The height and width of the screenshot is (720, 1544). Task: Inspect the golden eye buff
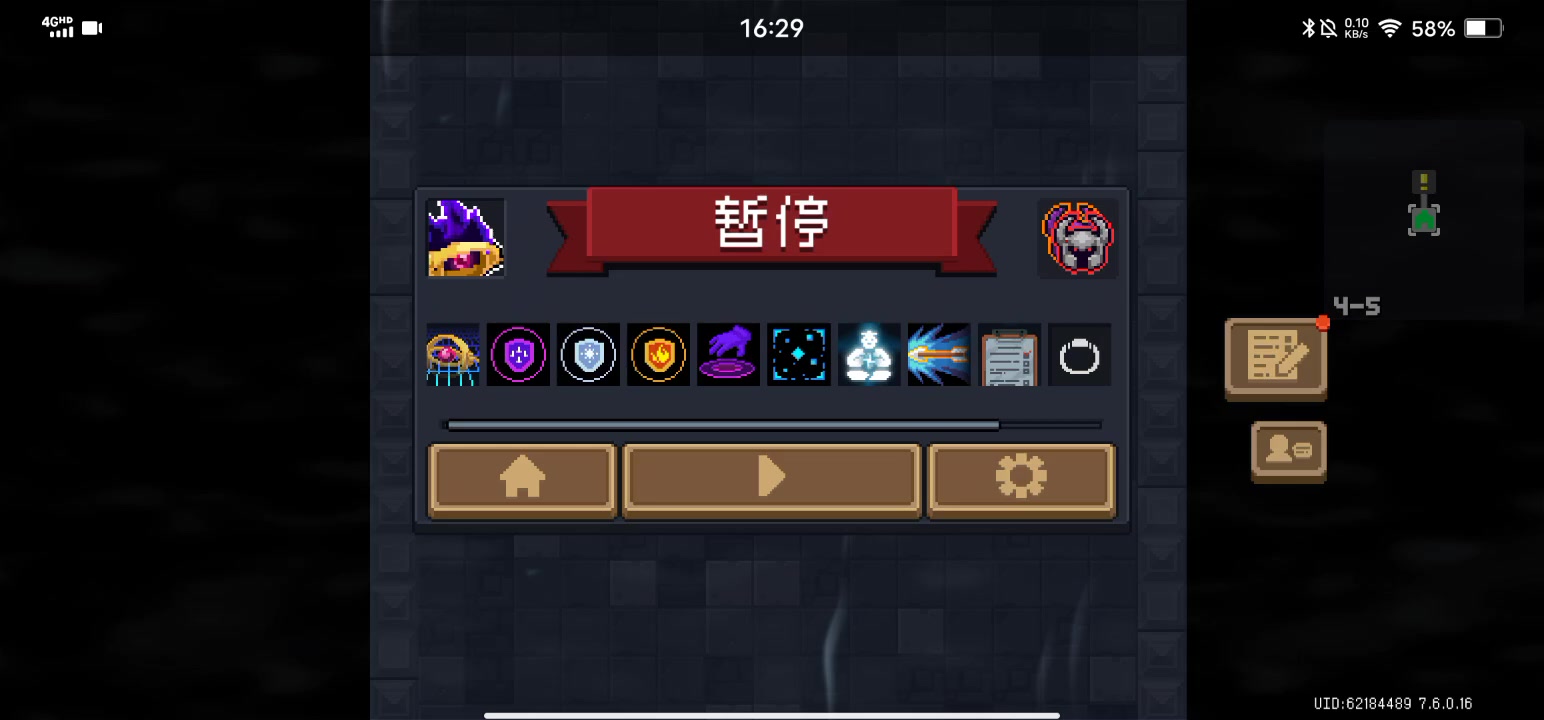452,354
